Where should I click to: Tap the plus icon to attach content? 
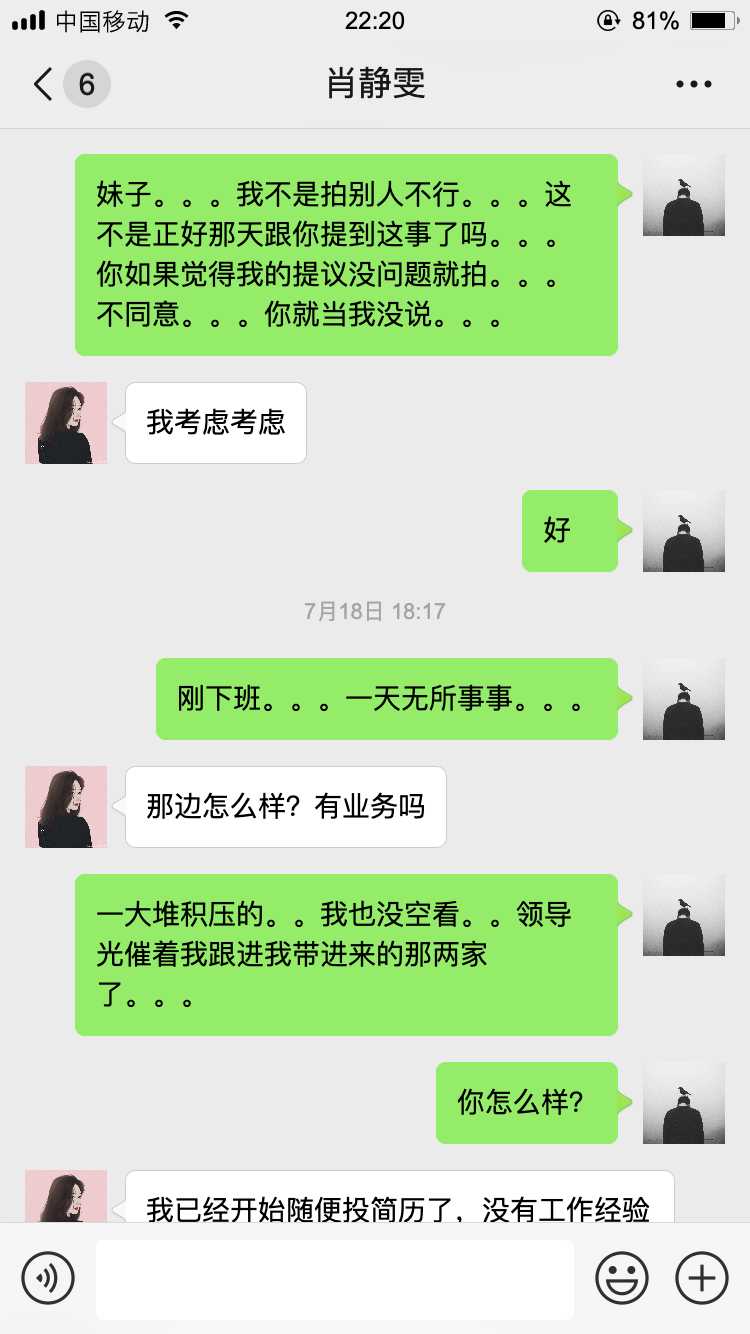coord(701,1277)
